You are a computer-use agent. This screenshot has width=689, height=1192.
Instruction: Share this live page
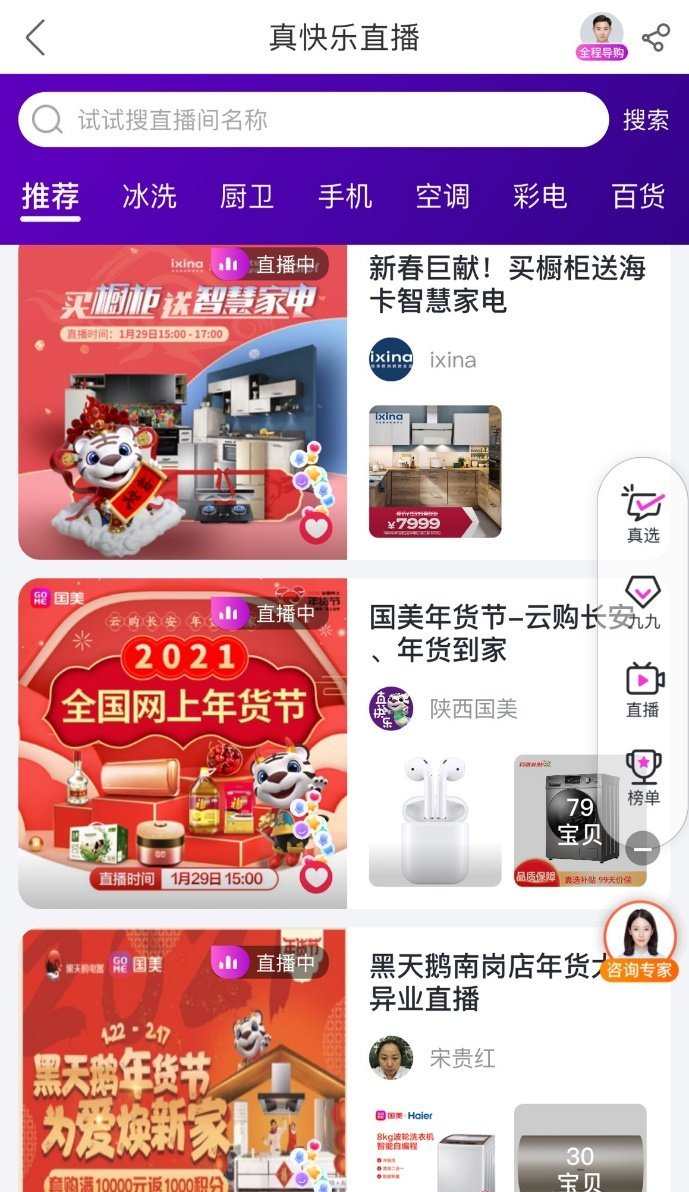point(655,38)
